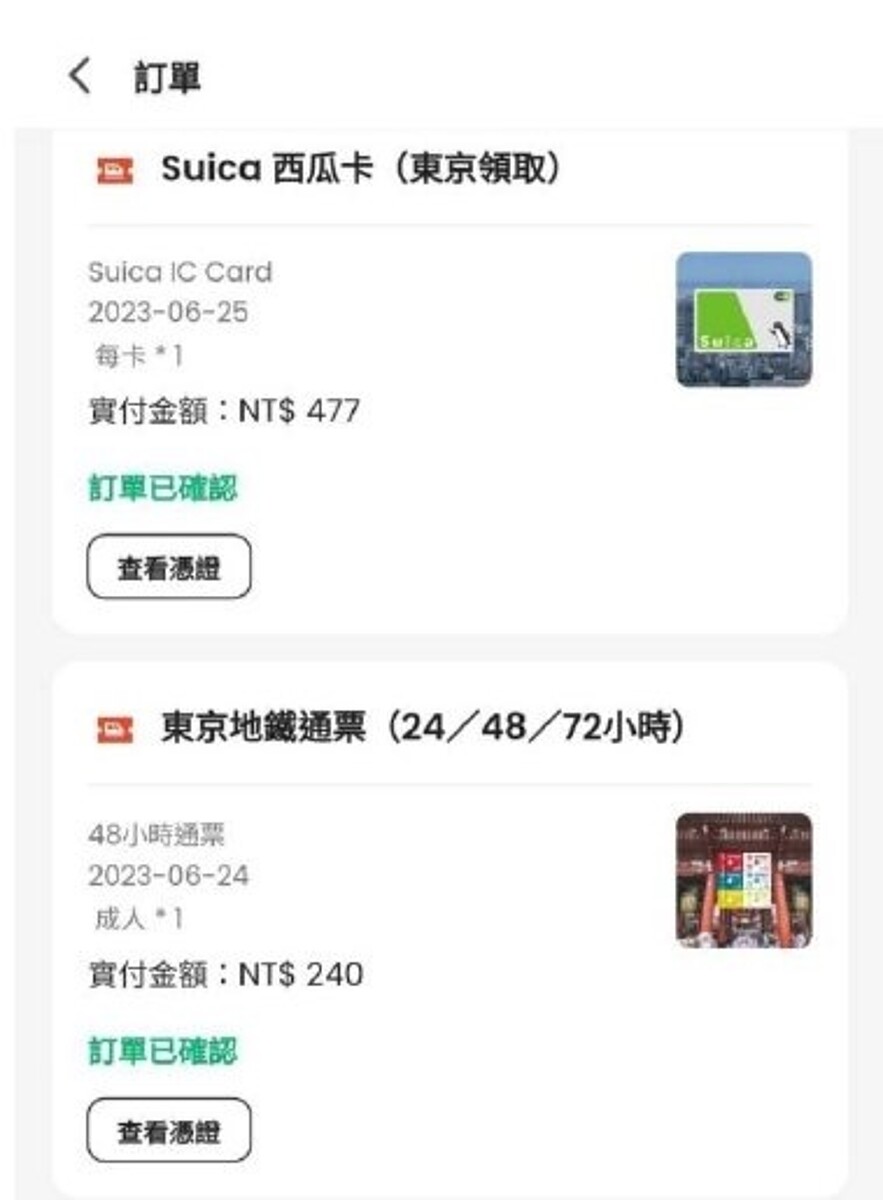Click 查看憑證 for the Suica IC Card order
Image resolution: width=883 pixels, height=1200 pixels.
click(x=170, y=566)
